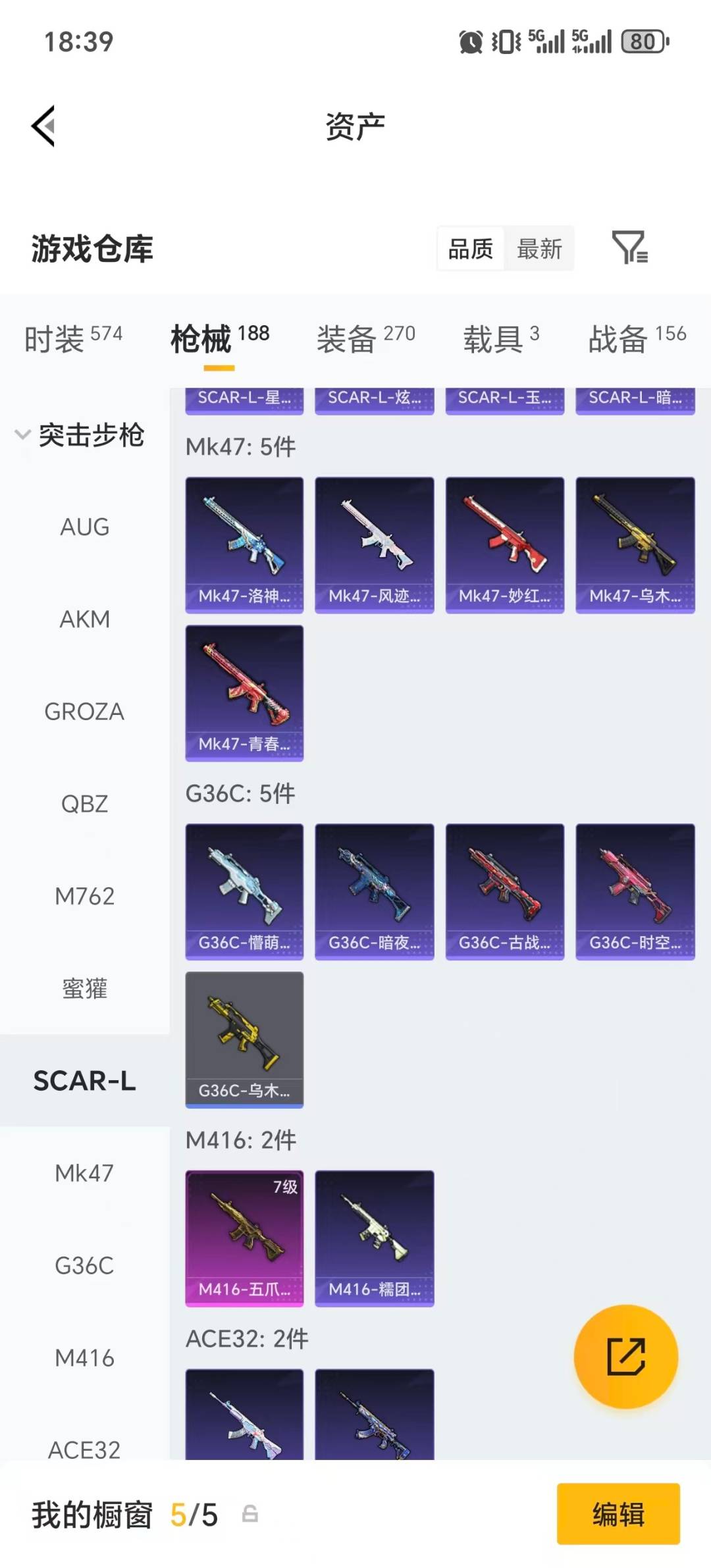Open the filter funnel icon

click(631, 248)
